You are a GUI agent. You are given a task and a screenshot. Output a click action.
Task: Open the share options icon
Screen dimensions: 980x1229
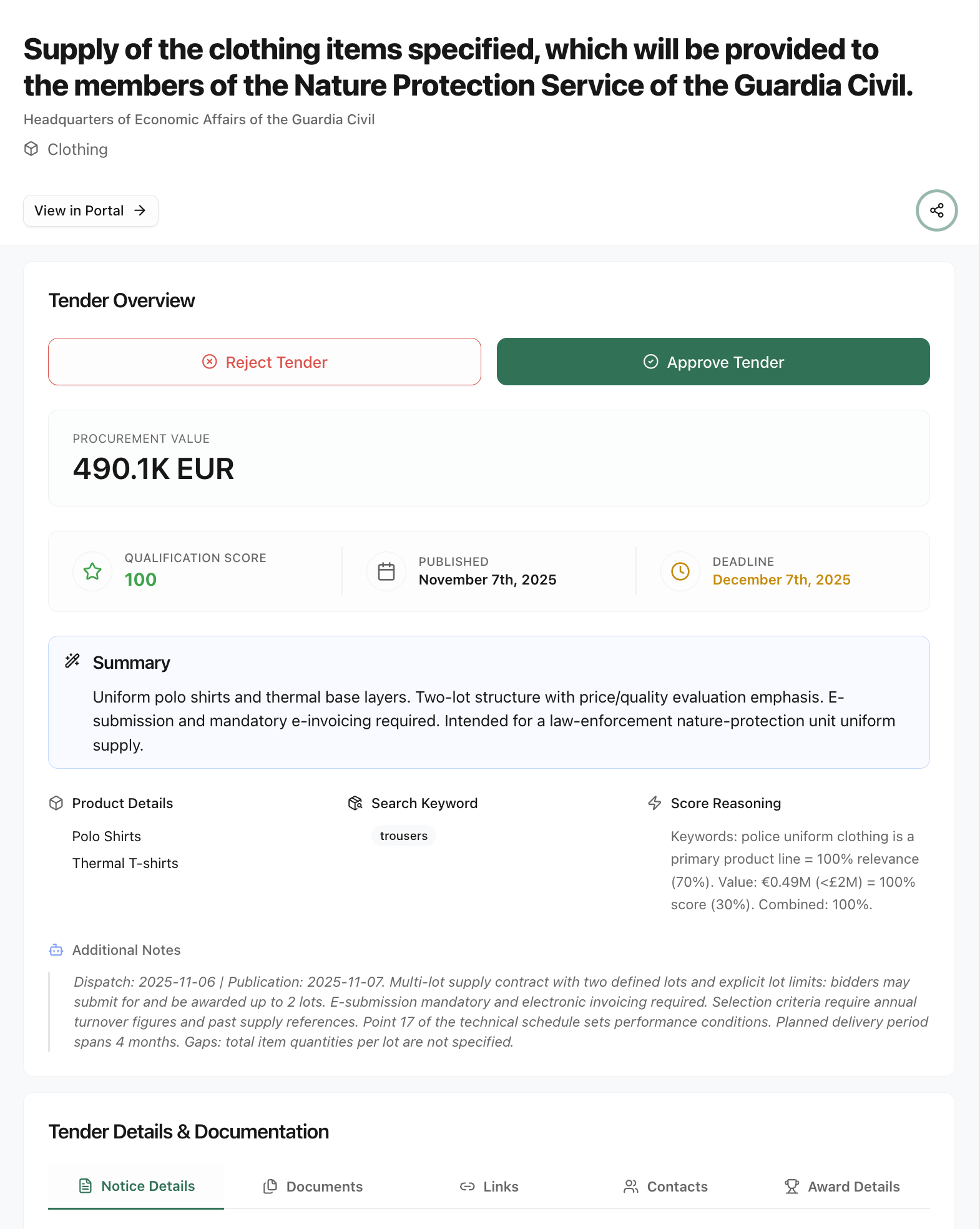click(x=936, y=210)
